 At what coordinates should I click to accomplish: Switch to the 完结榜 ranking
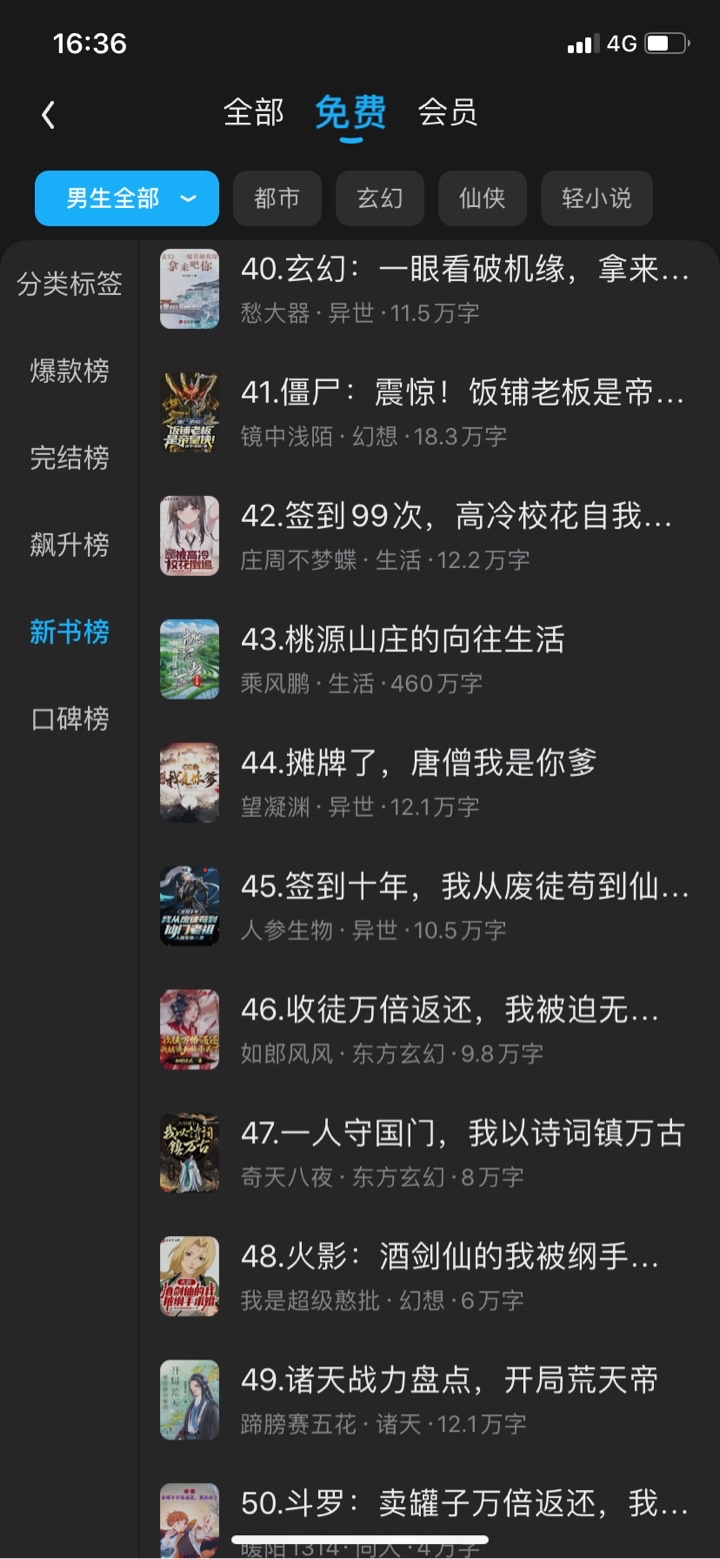point(69,458)
